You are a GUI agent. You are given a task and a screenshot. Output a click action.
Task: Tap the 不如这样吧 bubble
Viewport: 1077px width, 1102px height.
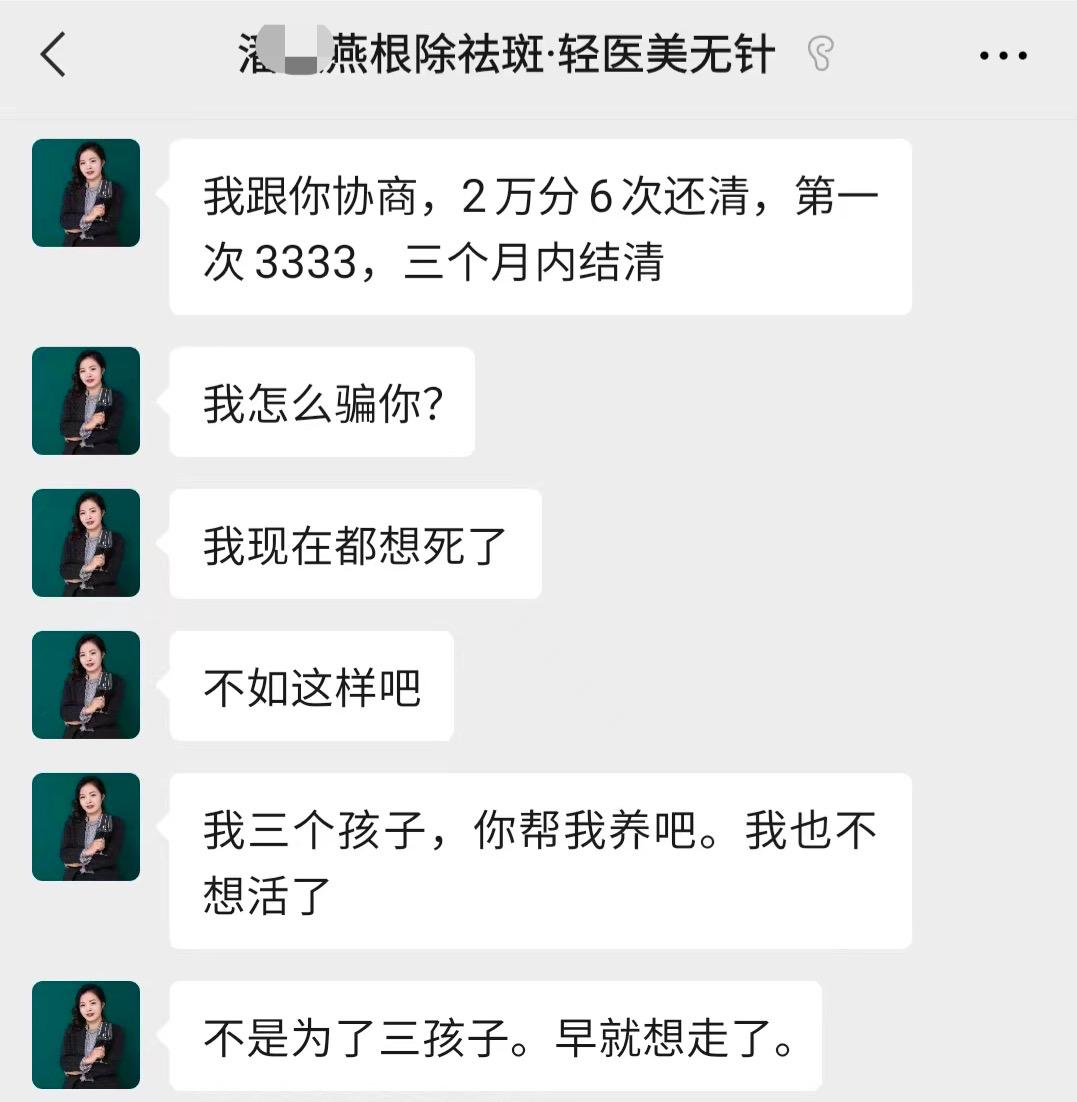pos(310,686)
